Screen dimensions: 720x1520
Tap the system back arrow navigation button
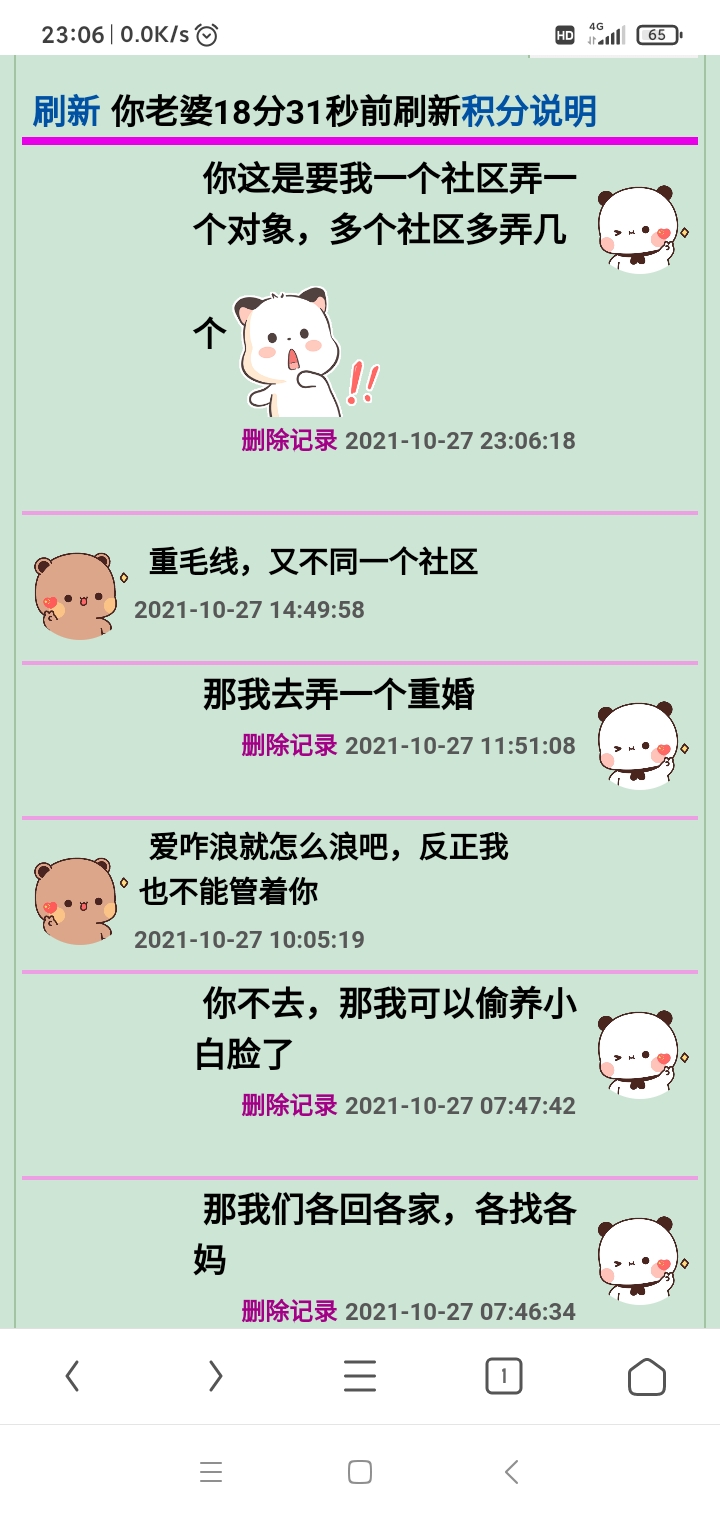coord(511,1472)
